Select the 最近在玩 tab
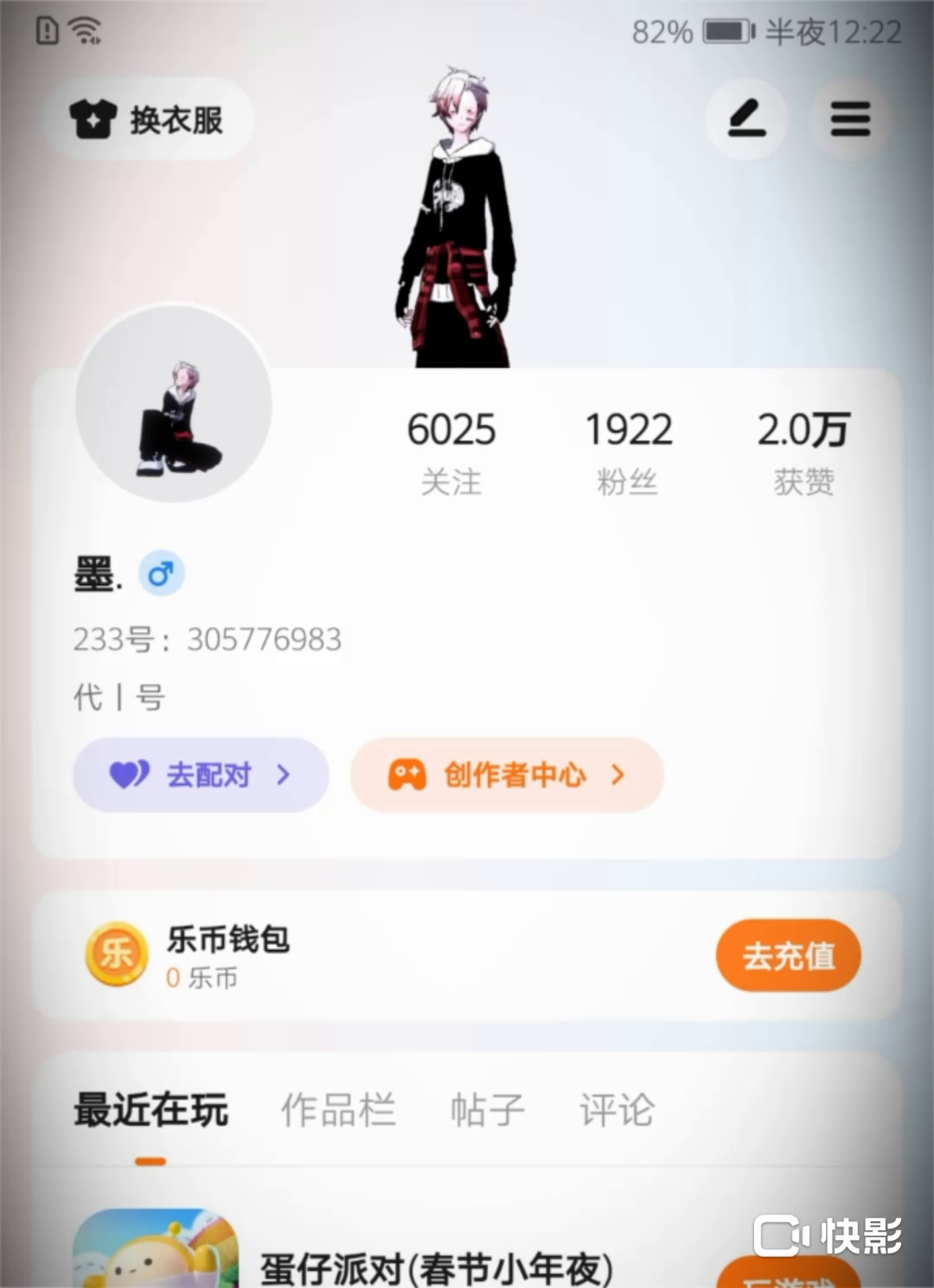This screenshot has width=934, height=1288. [151, 1110]
